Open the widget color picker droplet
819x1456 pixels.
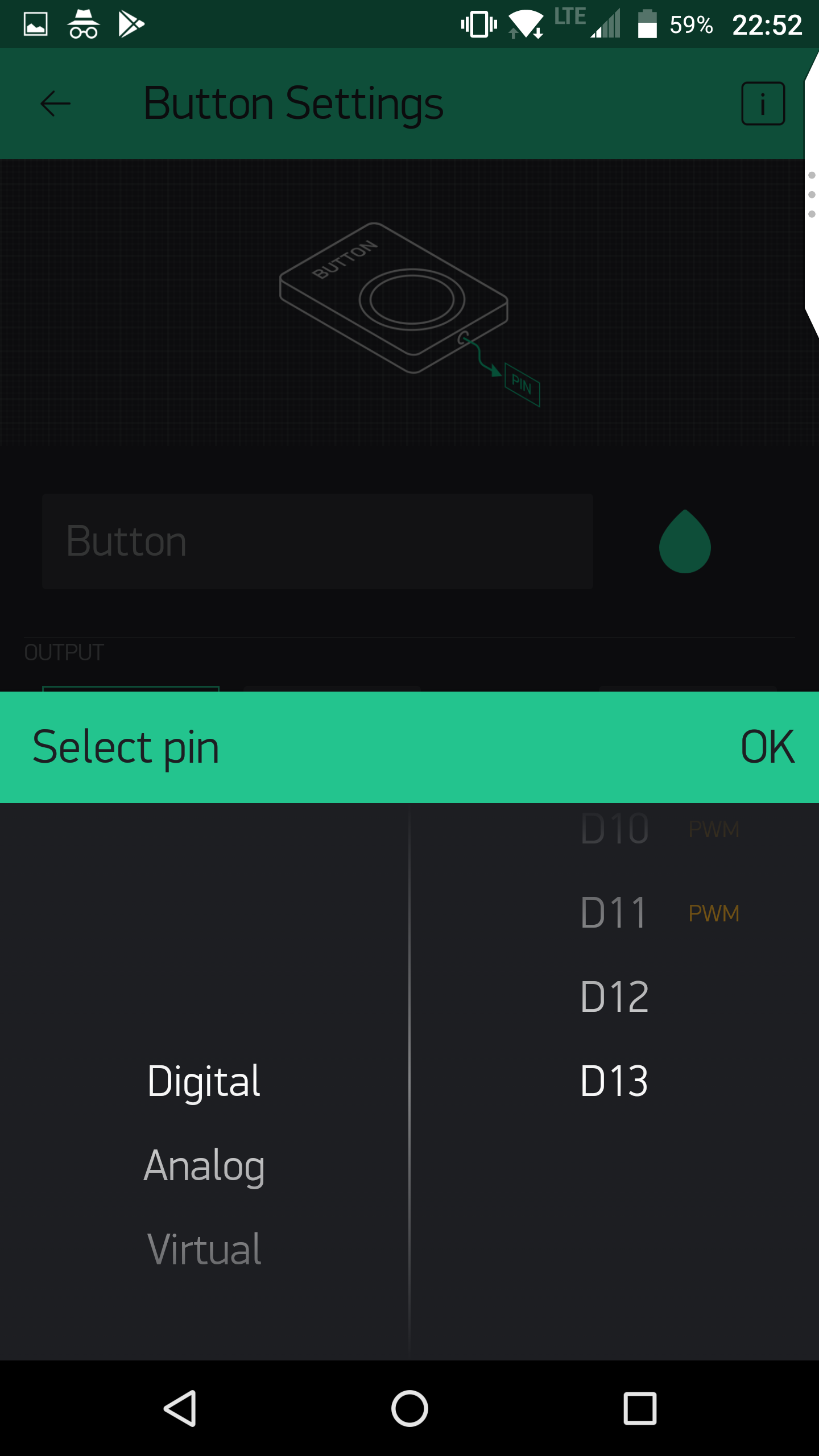point(684,543)
